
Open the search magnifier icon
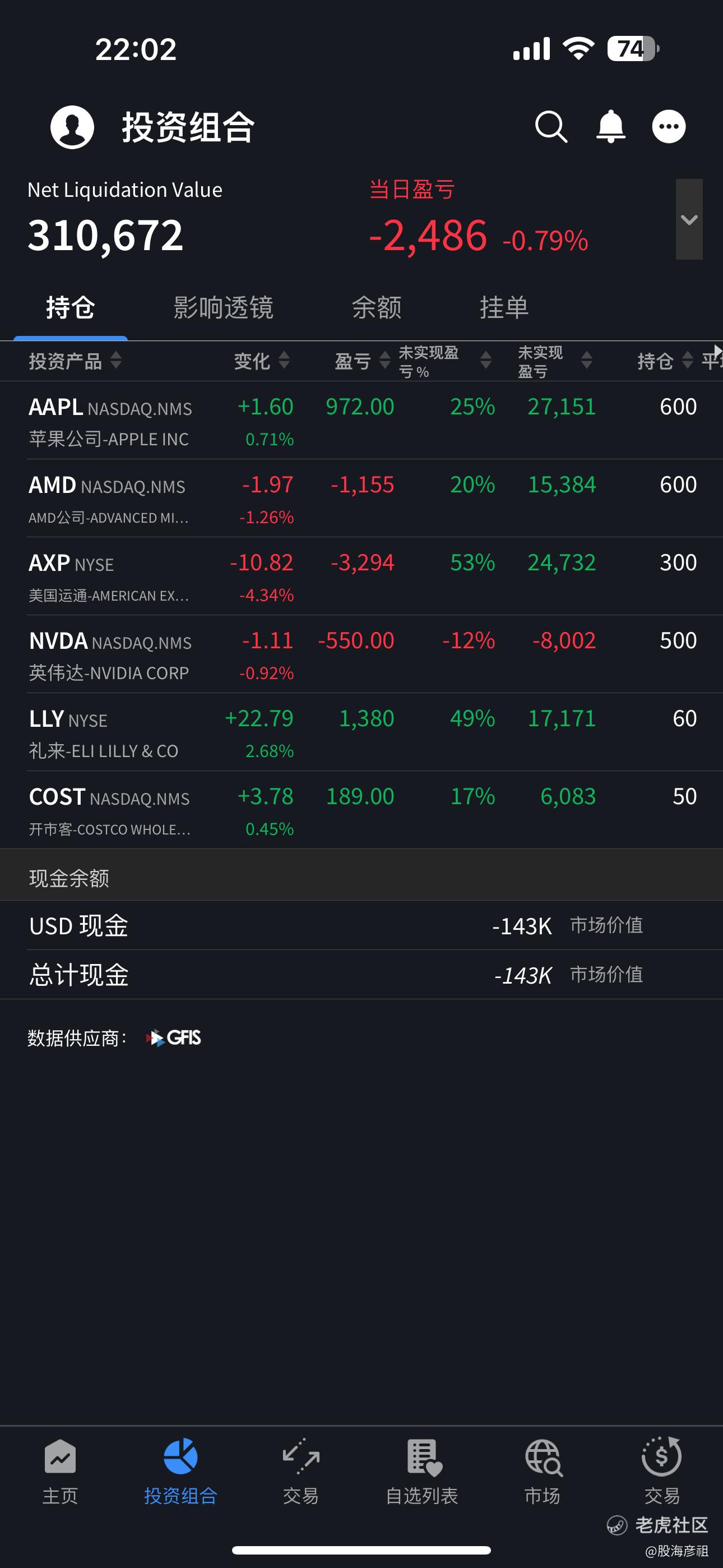[x=551, y=127]
